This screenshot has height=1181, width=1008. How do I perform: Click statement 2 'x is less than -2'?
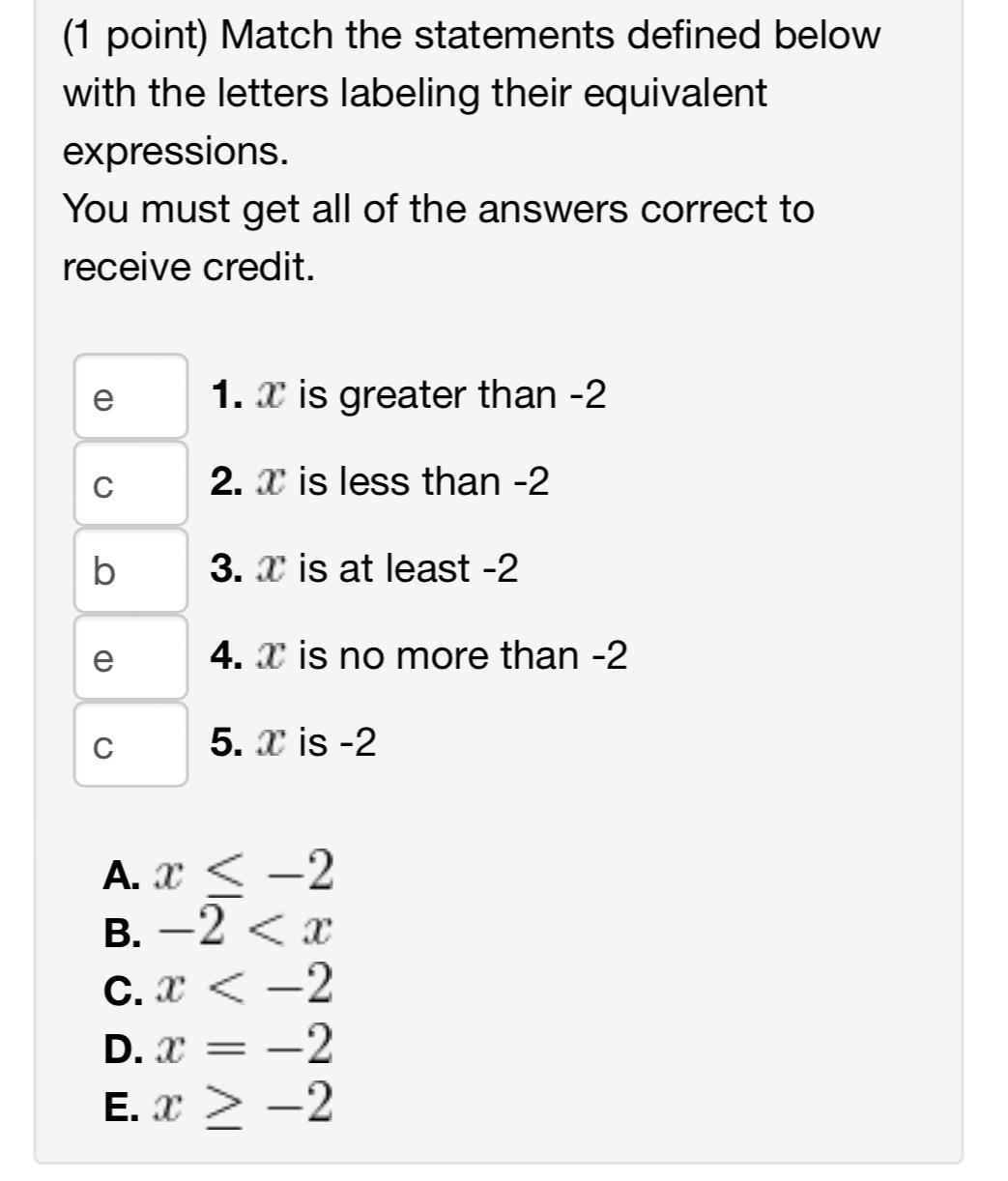click(382, 481)
